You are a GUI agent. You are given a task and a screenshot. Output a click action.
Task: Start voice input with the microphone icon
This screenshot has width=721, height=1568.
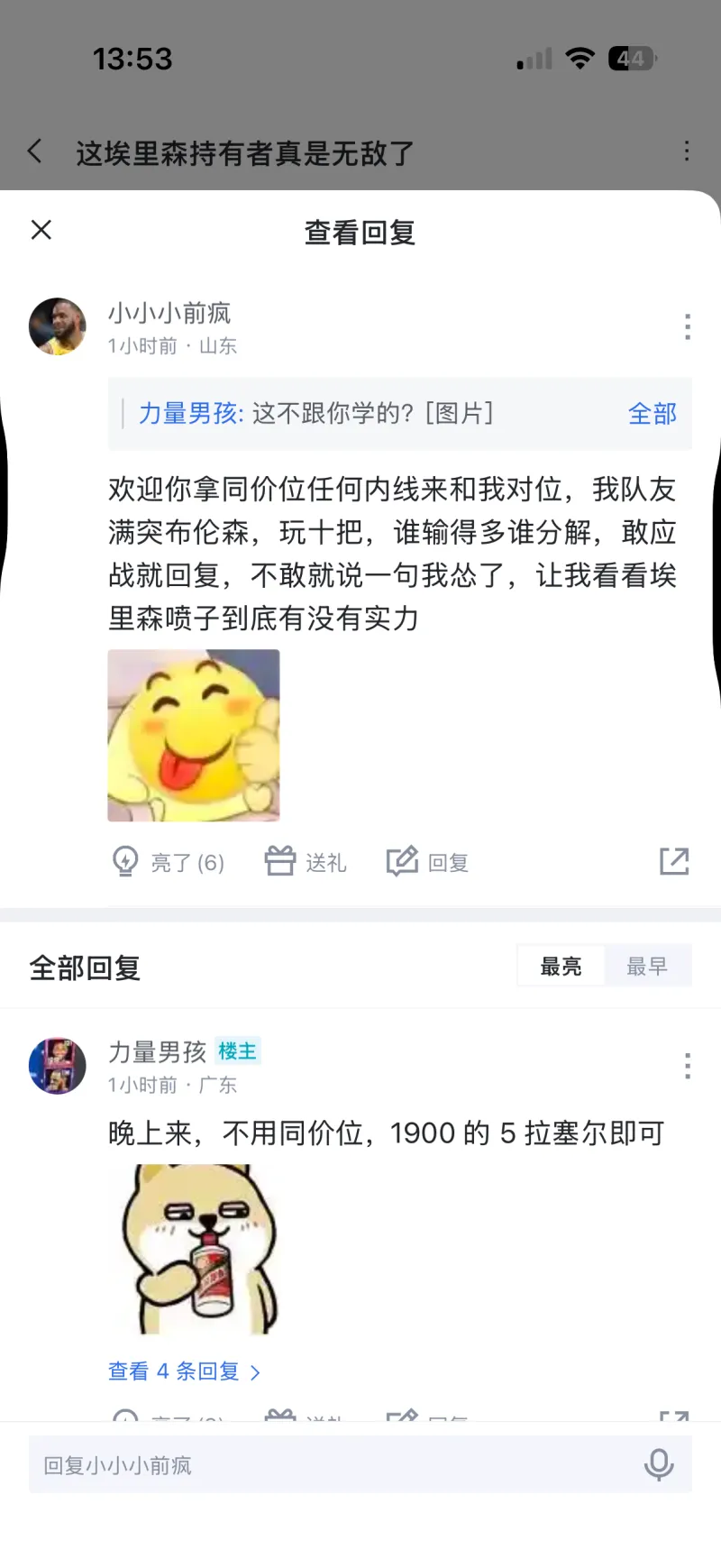(x=659, y=1465)
